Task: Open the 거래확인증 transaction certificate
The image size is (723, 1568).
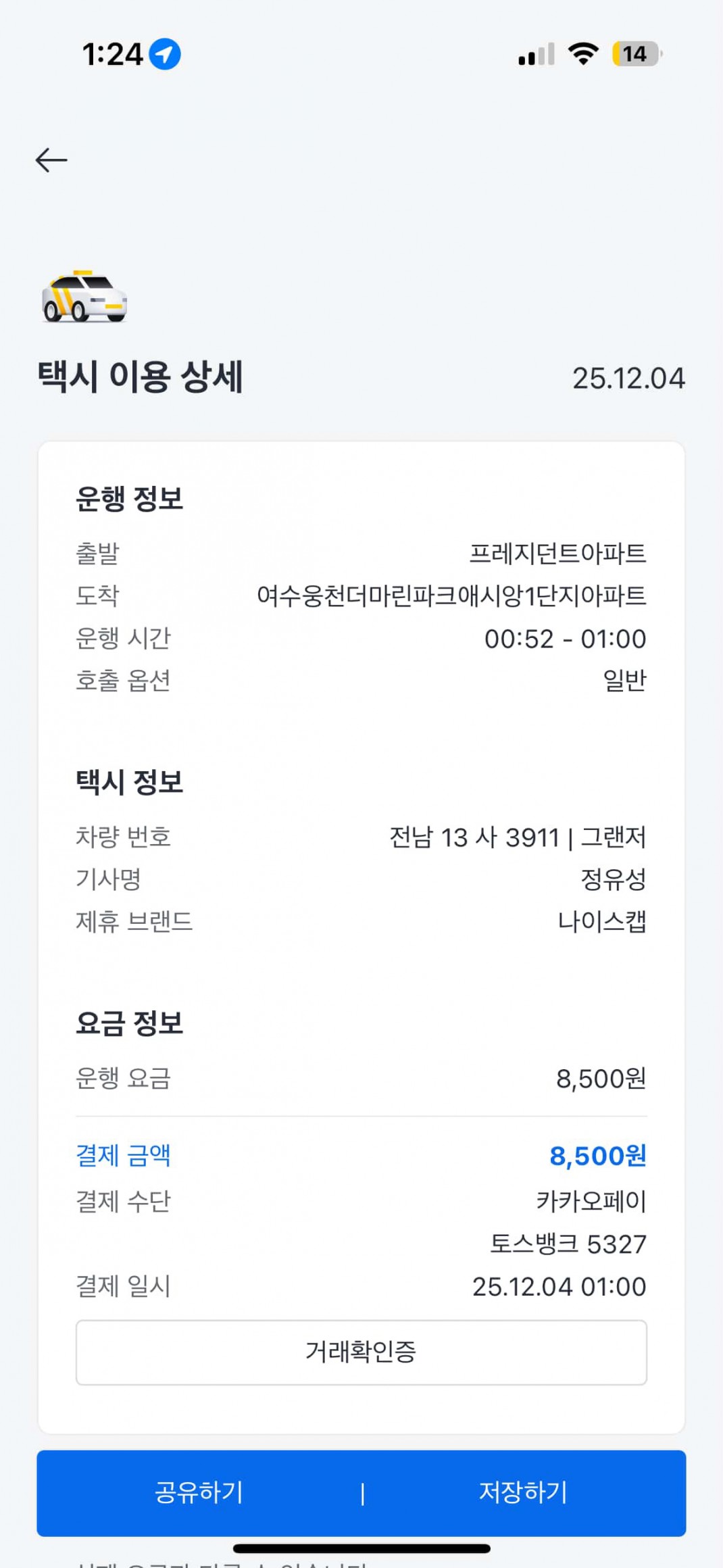Action: [x=361, y=1352]
